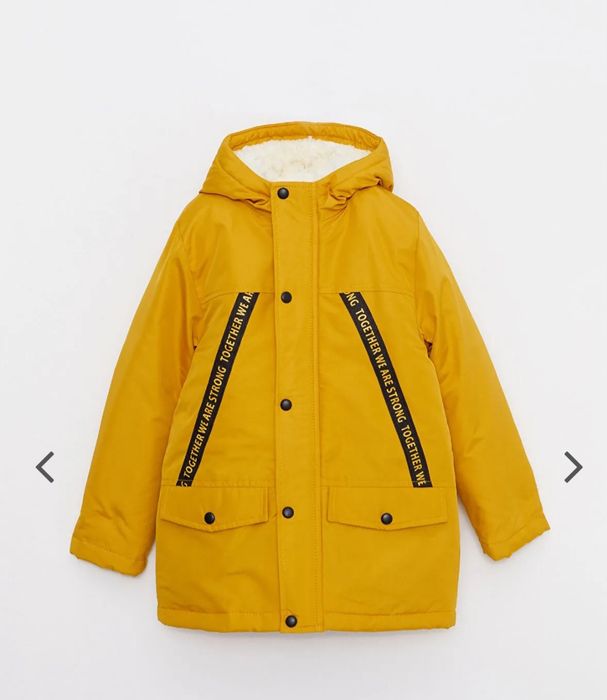Open the yellow jacket image full screen
Screen dimensions: 607x700
(305, 380)
